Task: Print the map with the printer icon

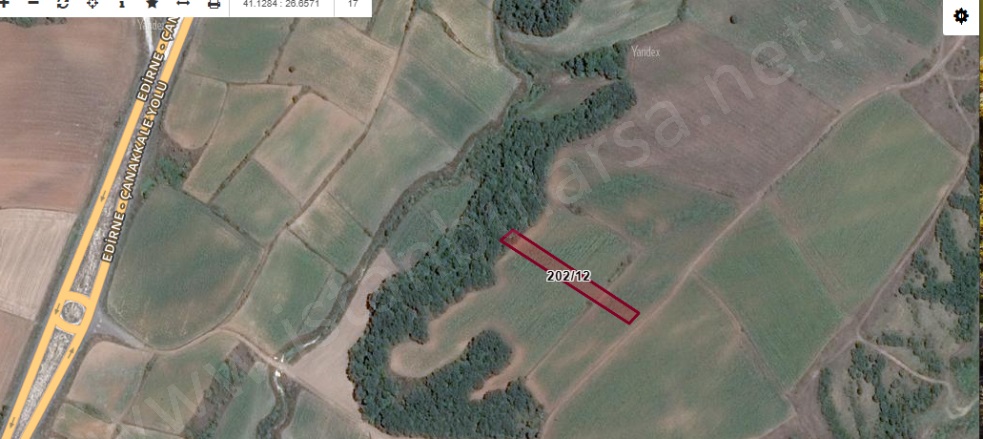Action: click(214, 4)
